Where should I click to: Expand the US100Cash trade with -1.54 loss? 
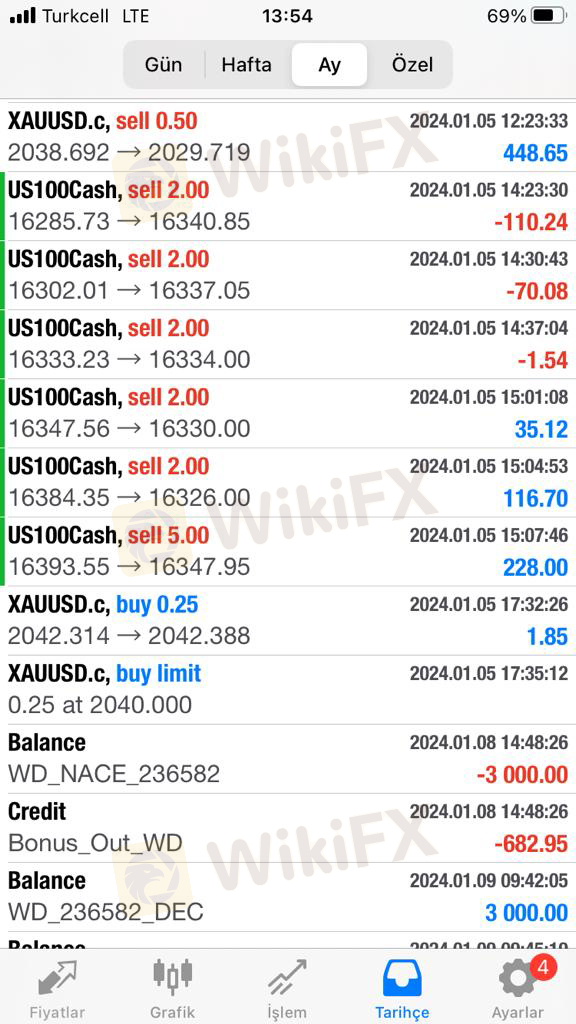[x=288, y=345]
